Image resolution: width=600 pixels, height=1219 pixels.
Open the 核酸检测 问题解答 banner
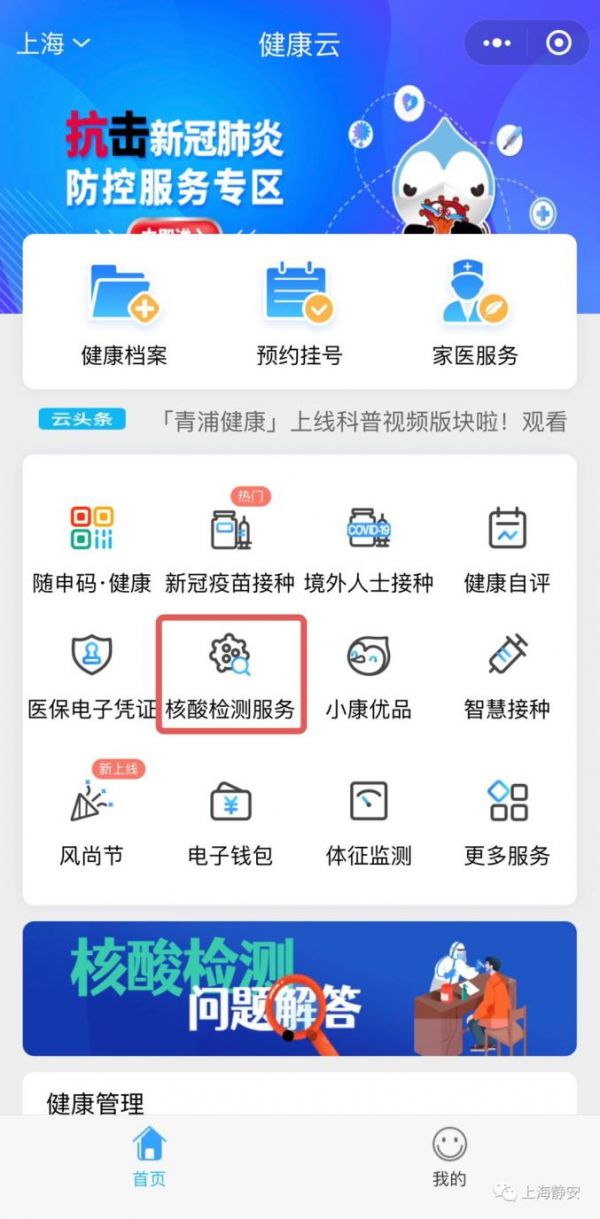point(299,988)
